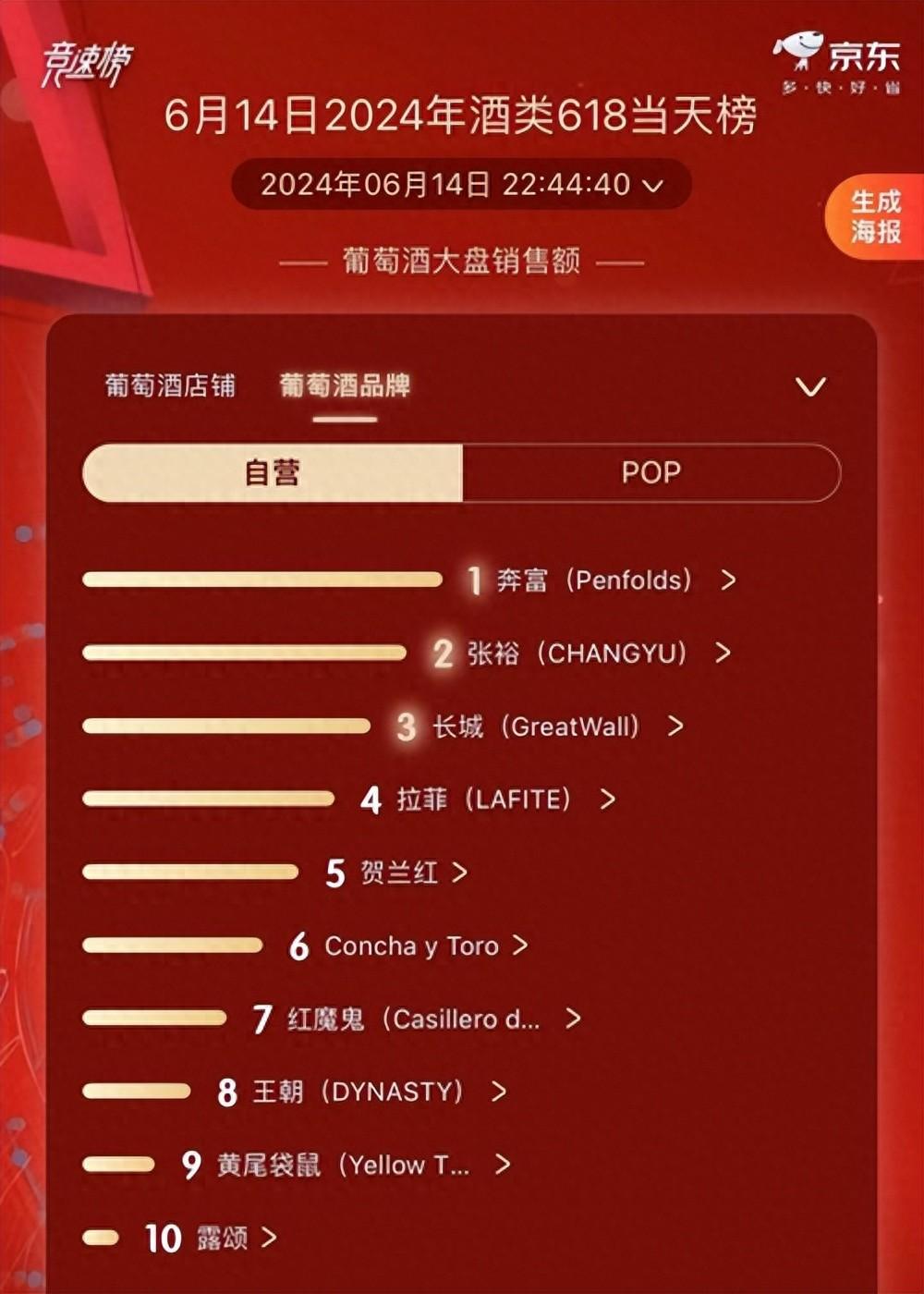Open the 张裕 (CHANGYU) brand row
The width and height of the screenshot is (924, 1294).
[577, 653]
